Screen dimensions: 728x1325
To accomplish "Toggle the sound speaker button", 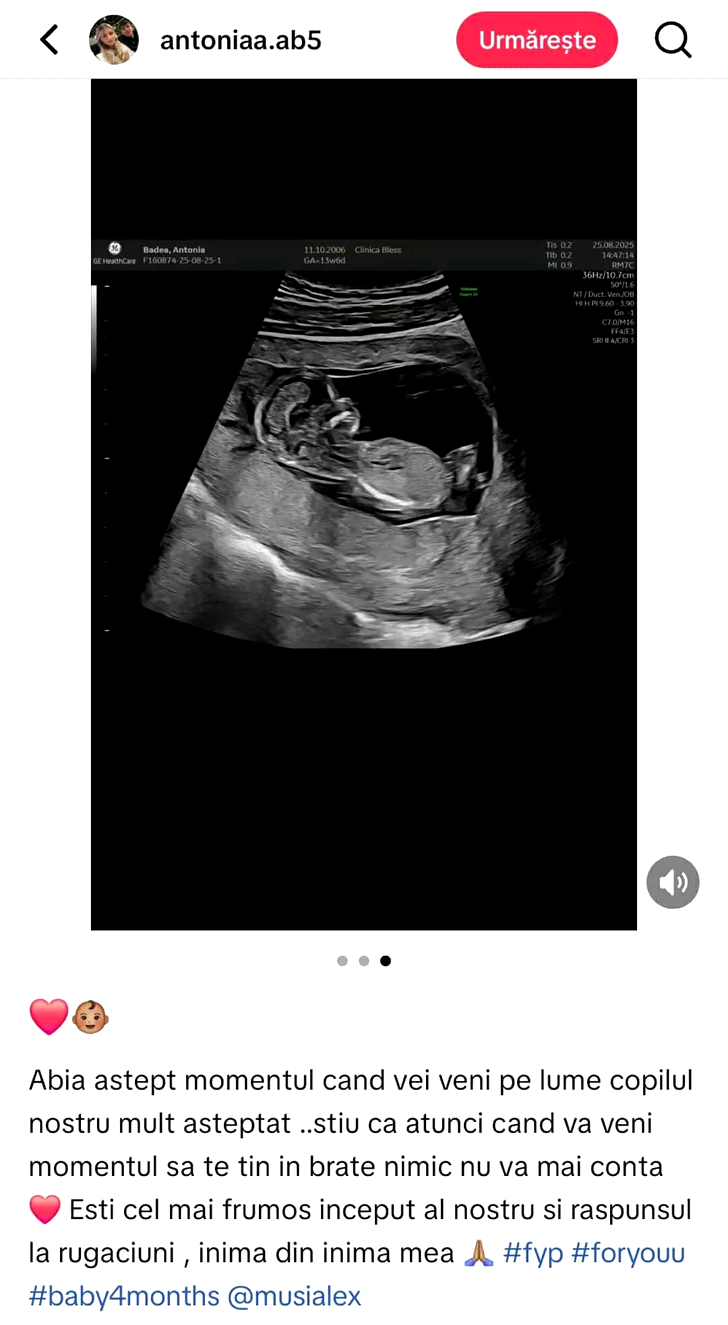I will 672,882.
